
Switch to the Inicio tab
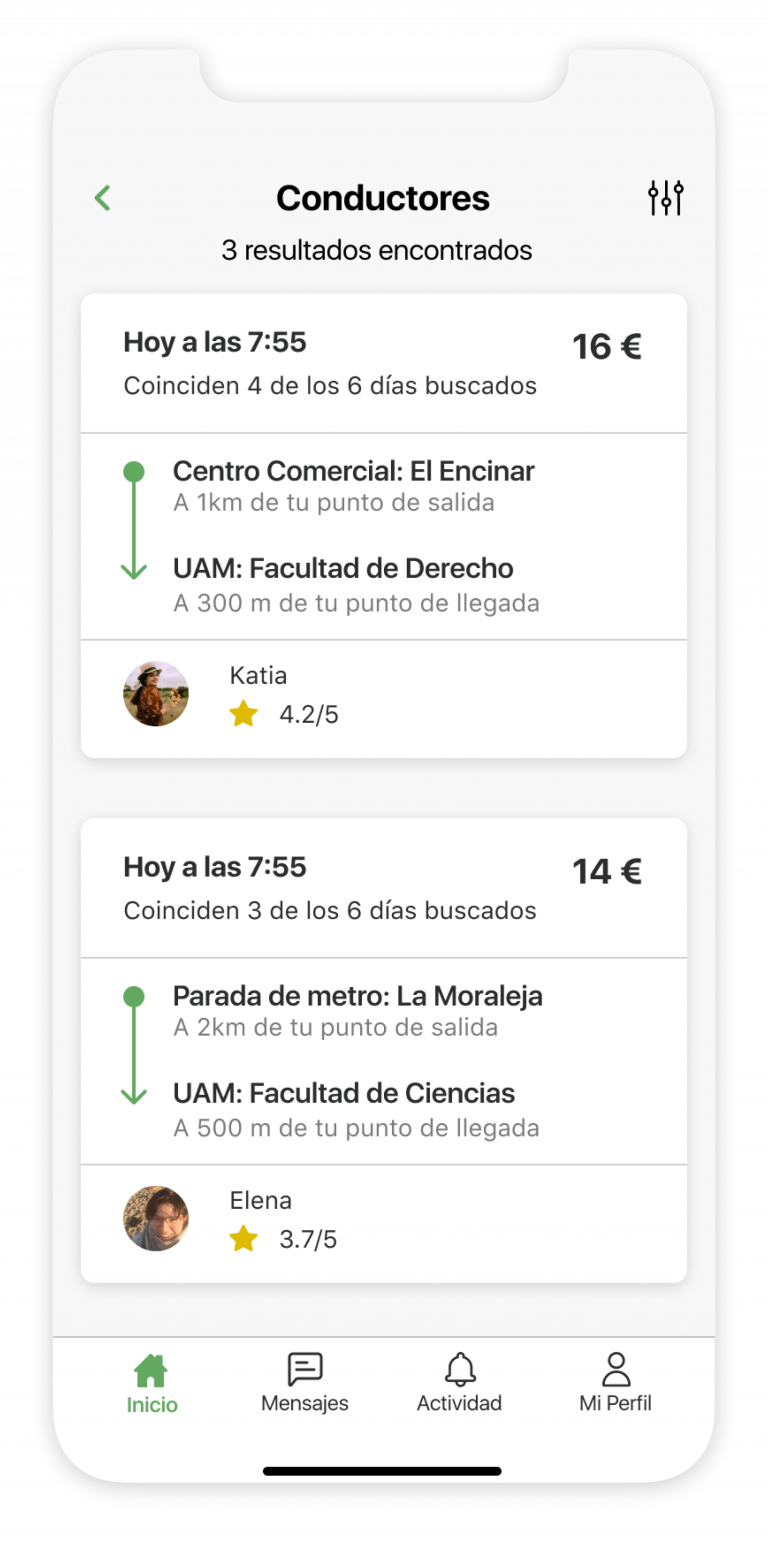152,1384
